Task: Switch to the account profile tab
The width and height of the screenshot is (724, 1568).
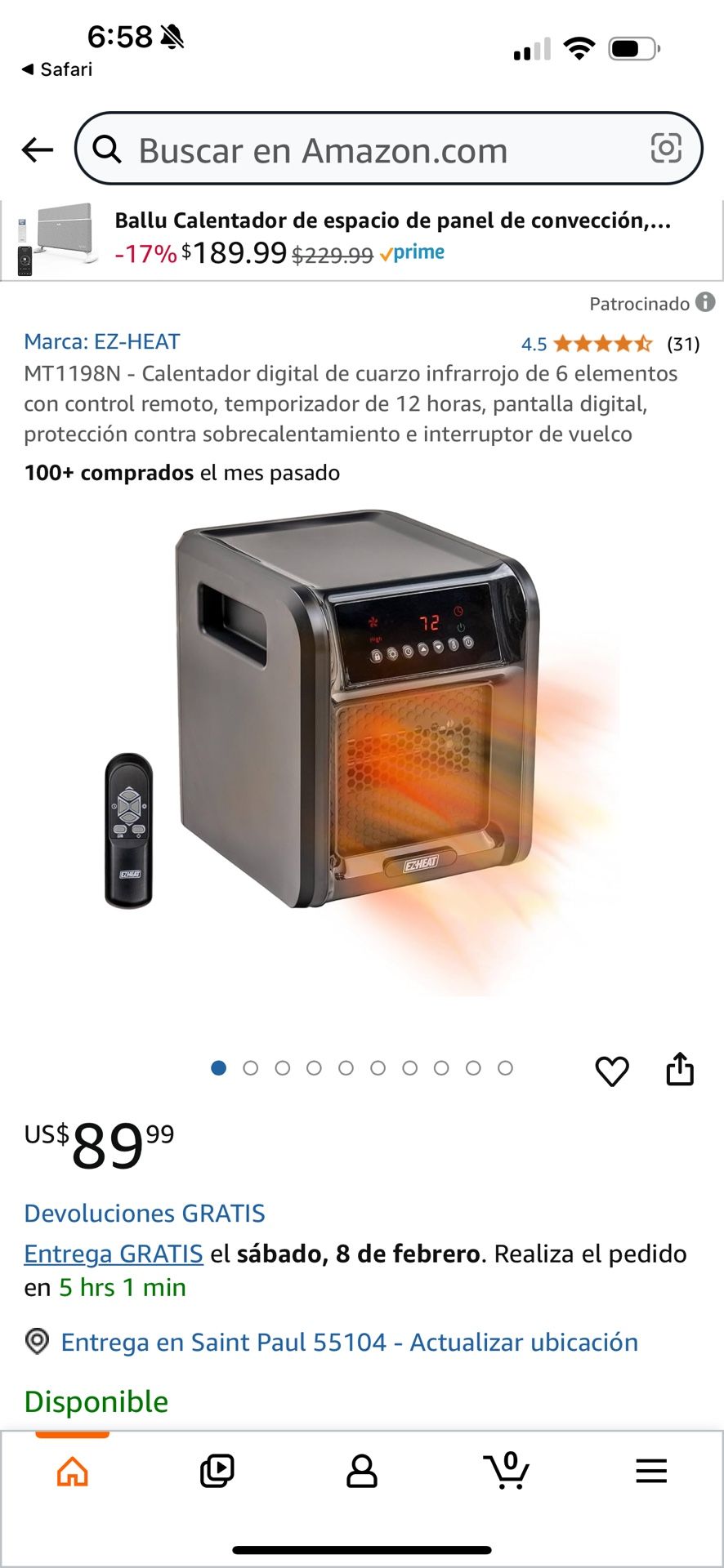Action: 362,1472
